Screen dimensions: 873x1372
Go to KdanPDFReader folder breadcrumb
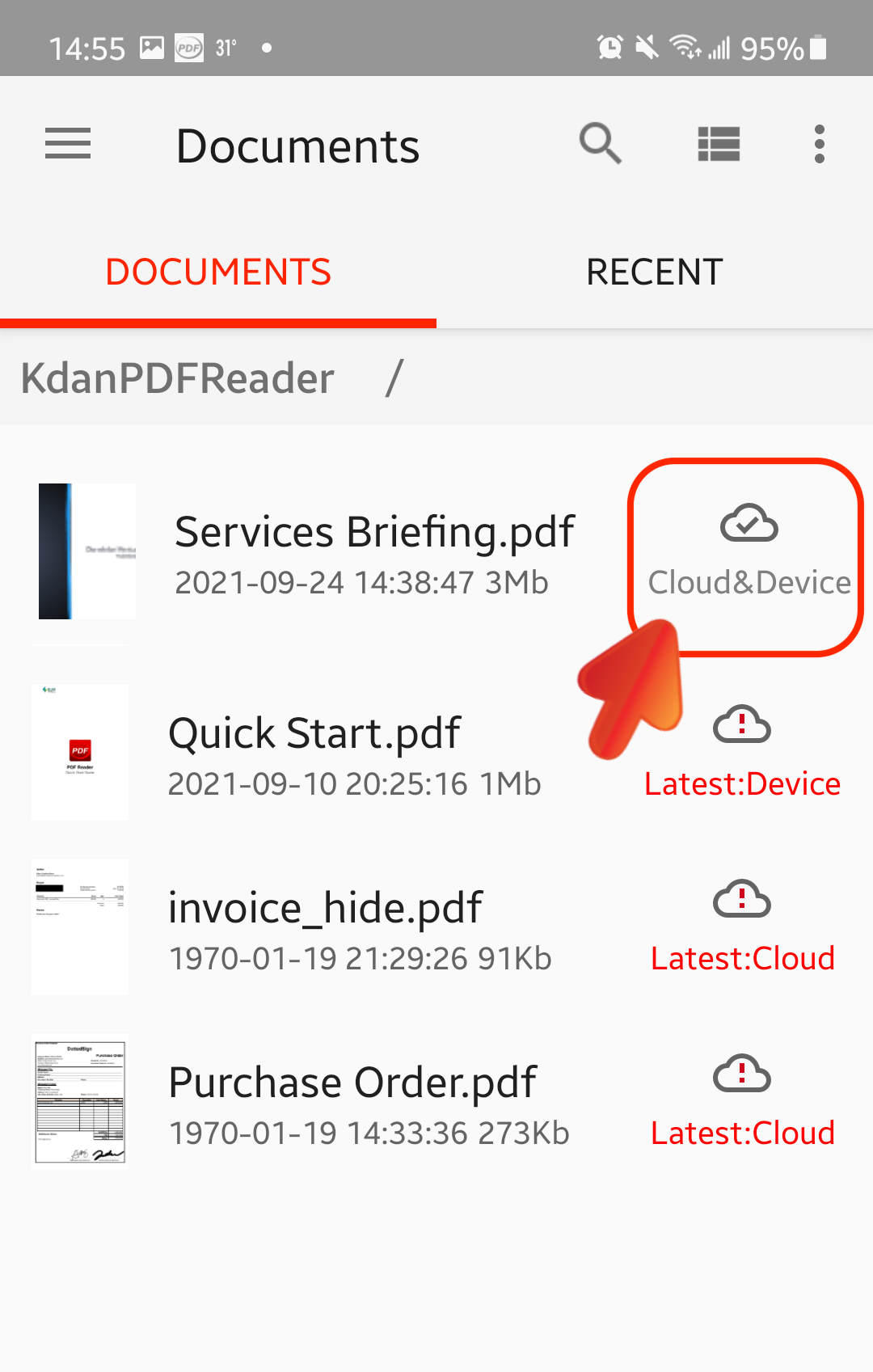click(178, 378)
